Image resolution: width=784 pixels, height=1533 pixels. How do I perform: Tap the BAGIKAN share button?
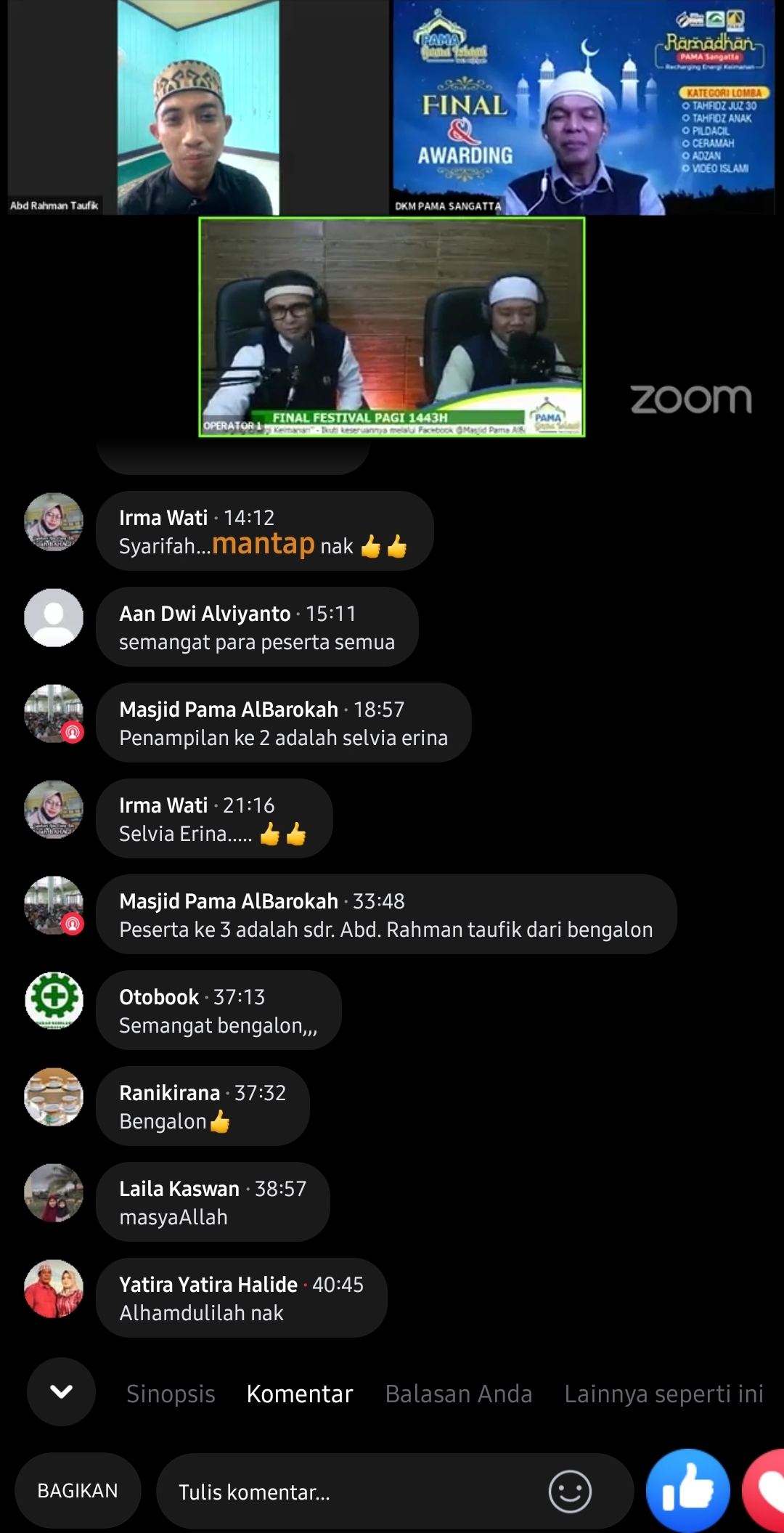pos(78,1491)
